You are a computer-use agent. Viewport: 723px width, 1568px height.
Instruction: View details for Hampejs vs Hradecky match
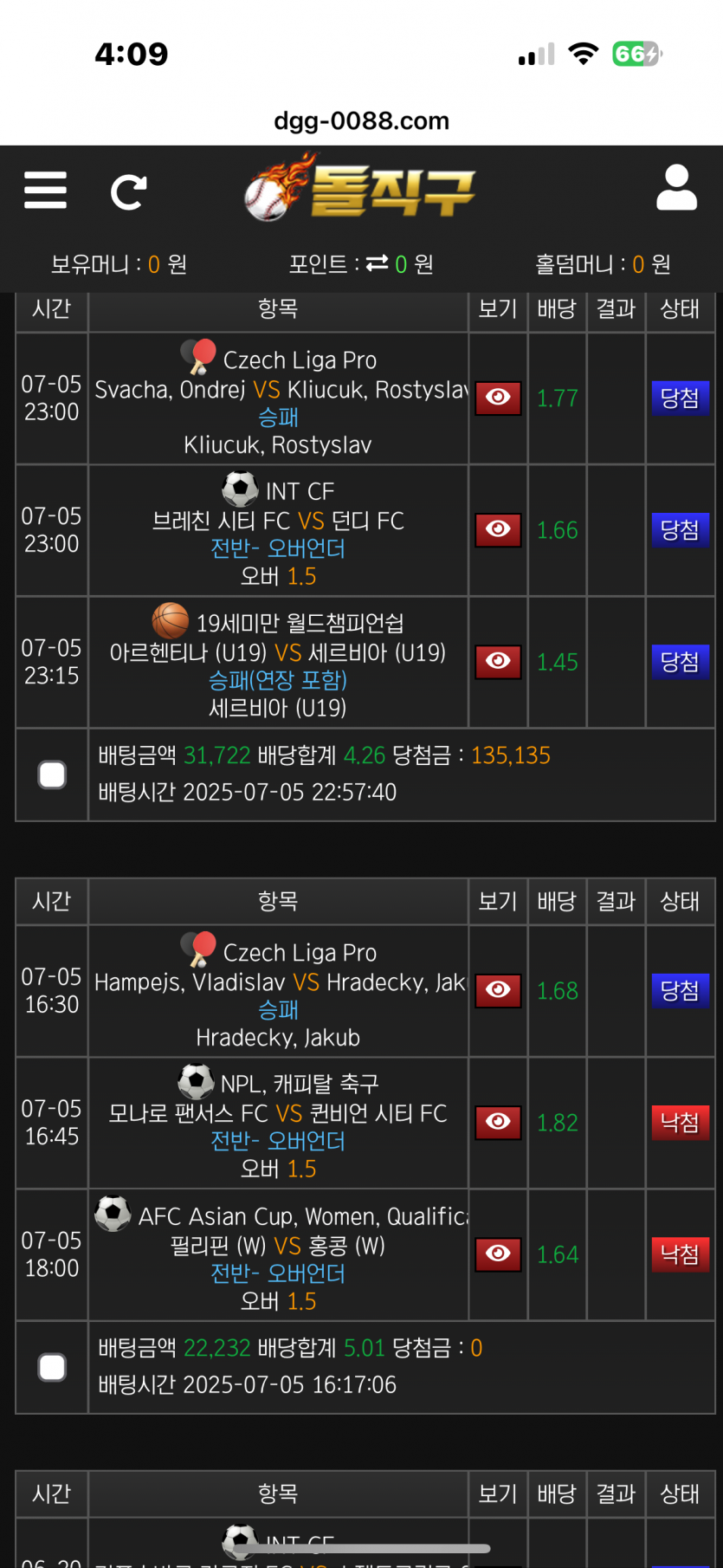(498, 990)
